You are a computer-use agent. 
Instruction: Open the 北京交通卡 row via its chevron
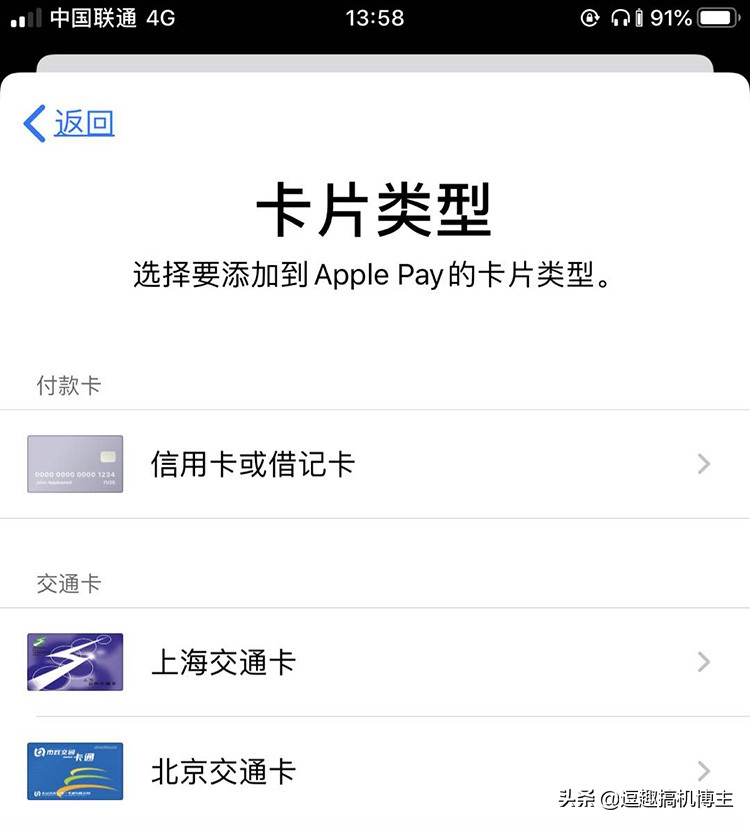pyautogui.click(x=703, y=771)
